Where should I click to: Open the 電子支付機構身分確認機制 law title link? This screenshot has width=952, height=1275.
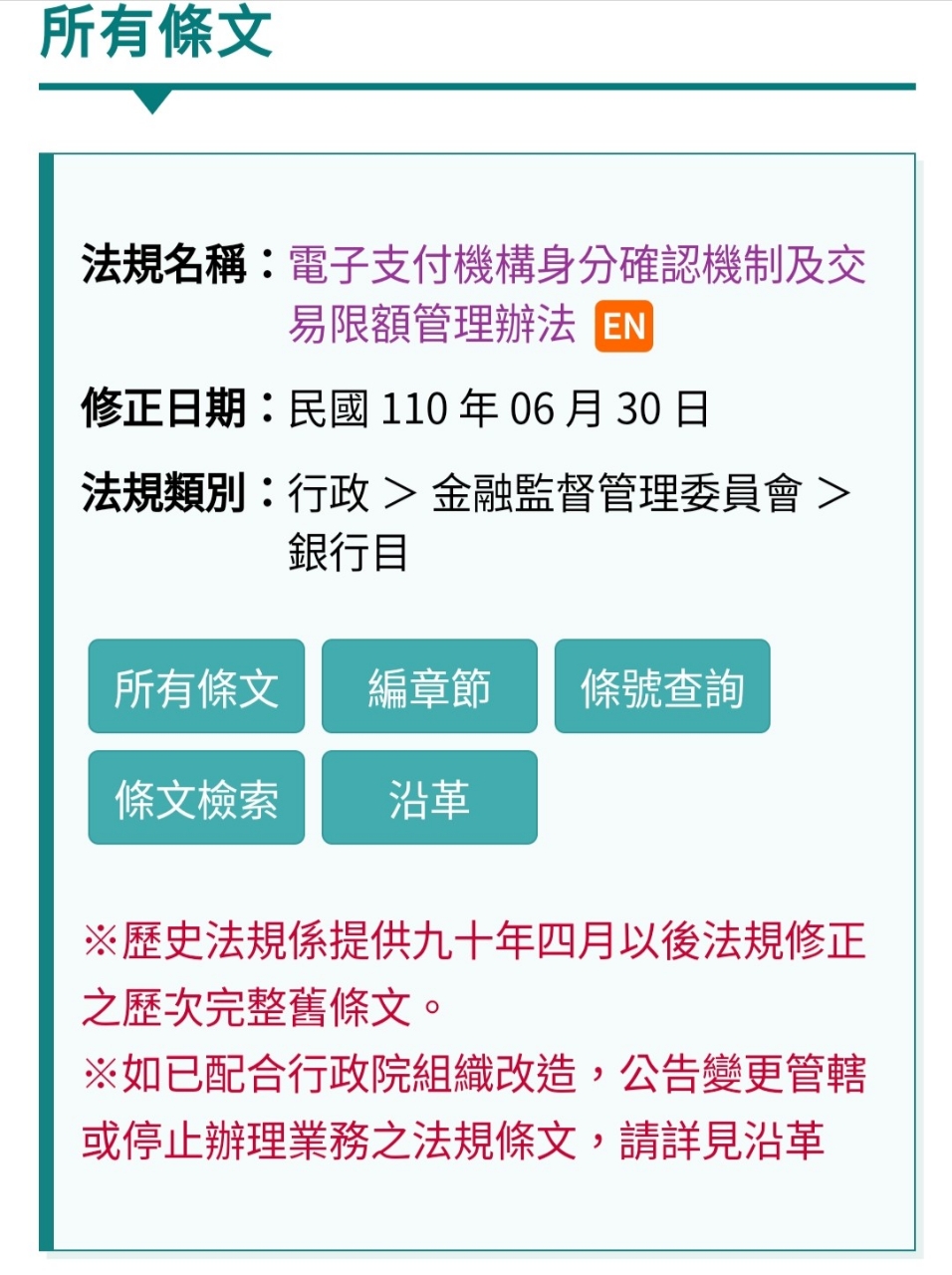point(577,266)
